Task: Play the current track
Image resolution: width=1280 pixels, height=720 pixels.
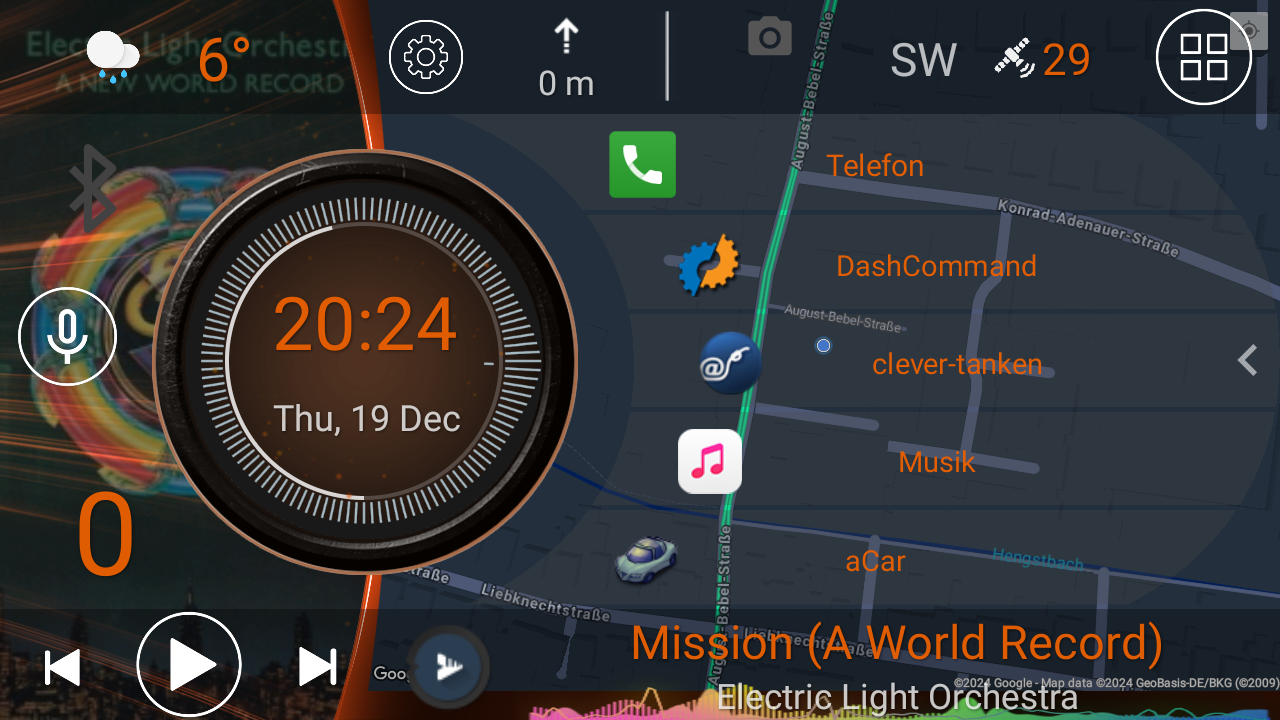Action: click(189, 665)
